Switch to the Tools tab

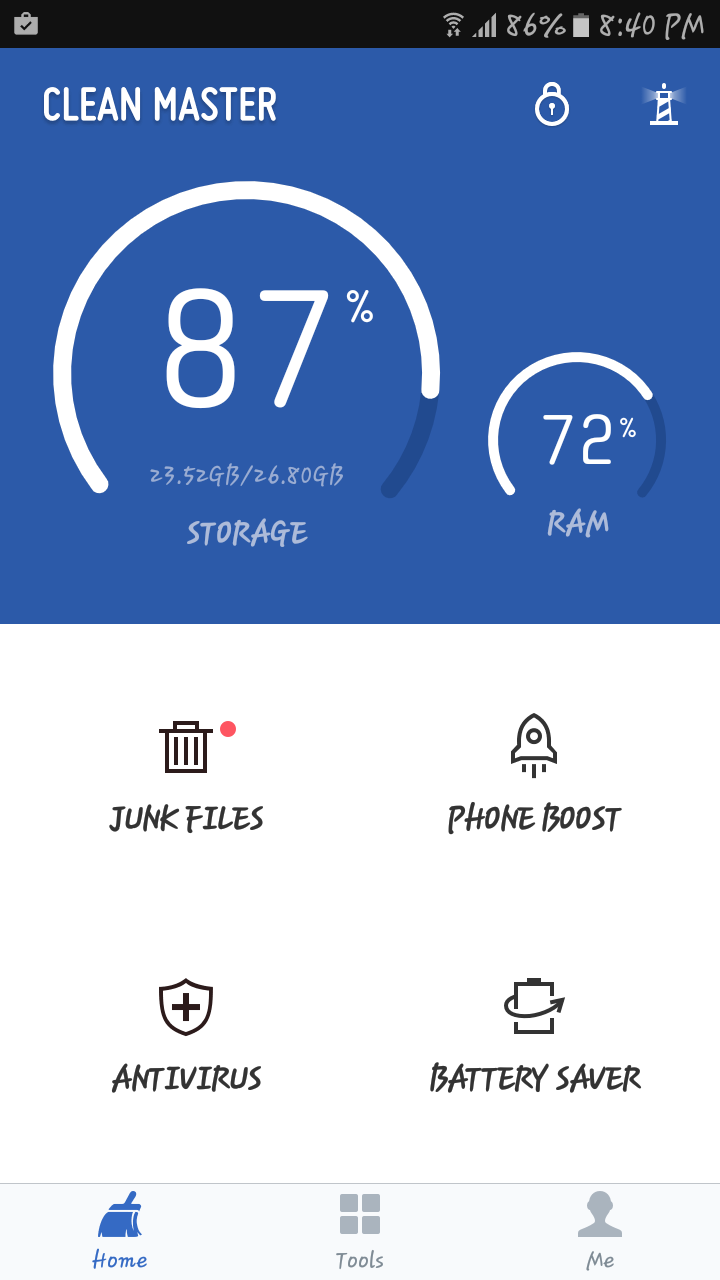360,1231
